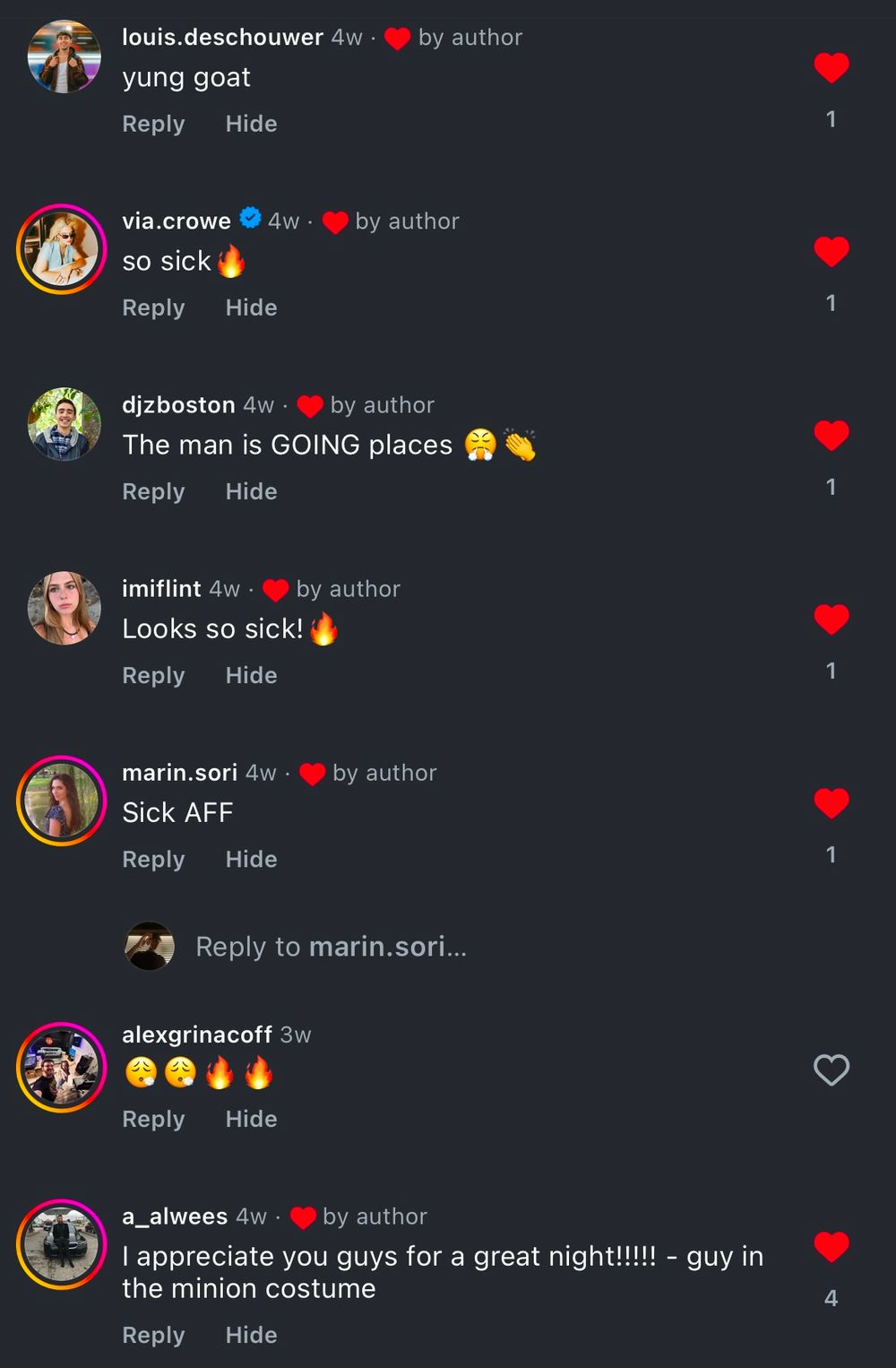
Task: Hide alexgrinacoff's comment
Action: (x=251, y=1119)
